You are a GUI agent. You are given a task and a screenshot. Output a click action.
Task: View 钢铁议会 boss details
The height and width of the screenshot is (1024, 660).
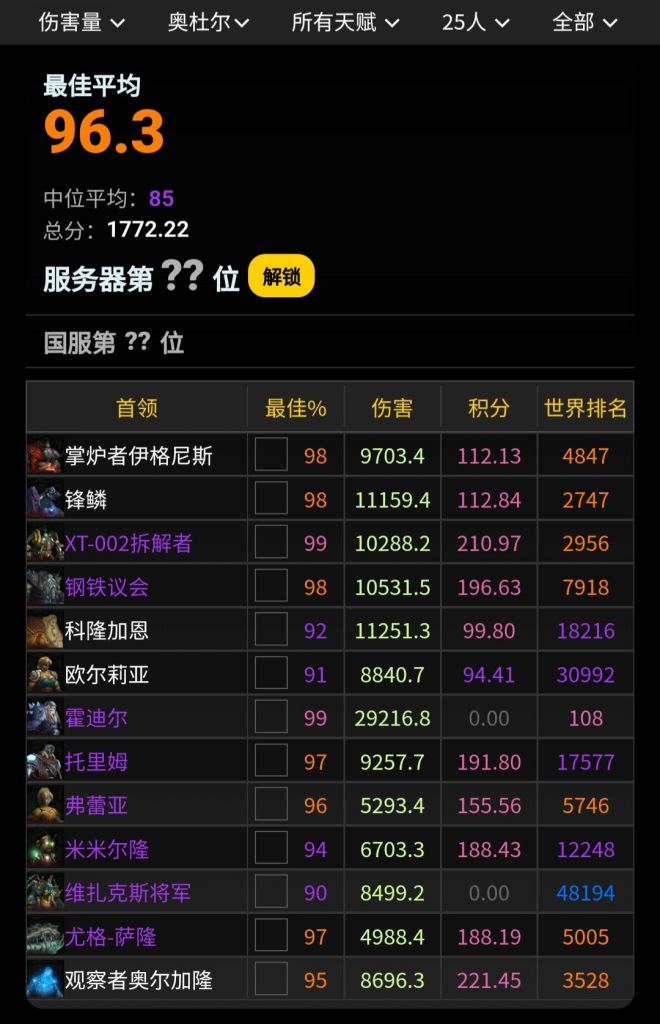point(107,587)
